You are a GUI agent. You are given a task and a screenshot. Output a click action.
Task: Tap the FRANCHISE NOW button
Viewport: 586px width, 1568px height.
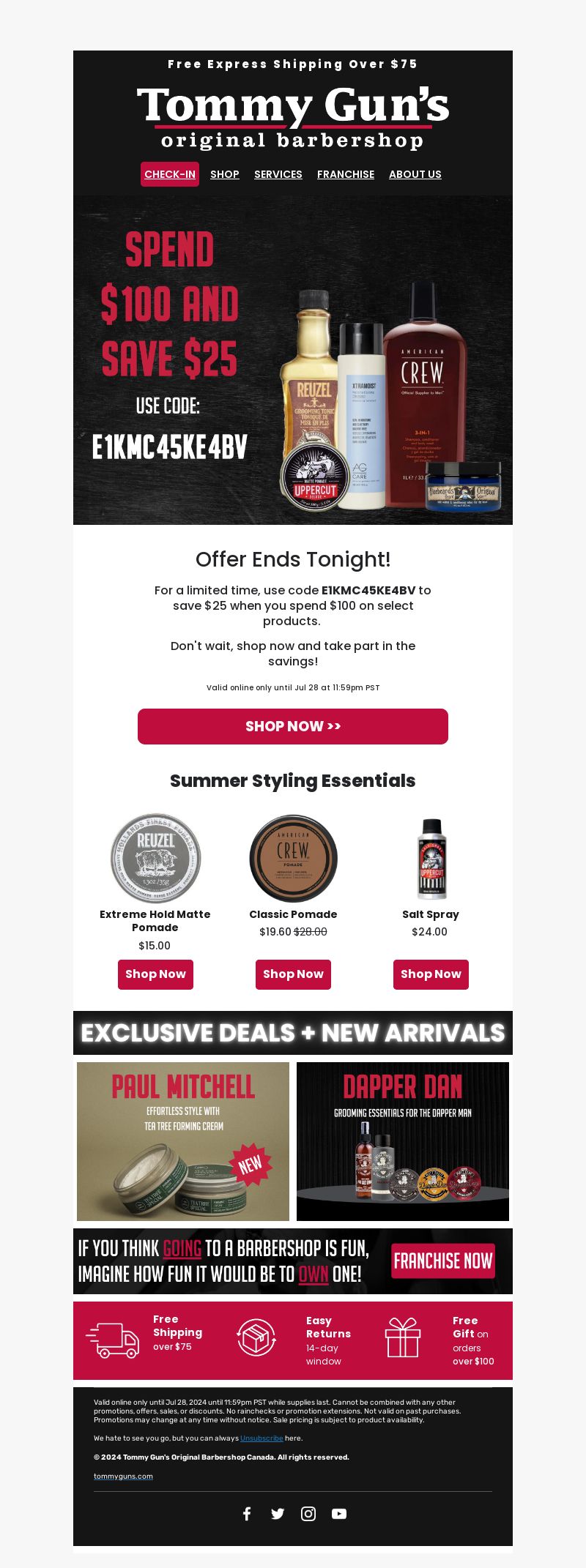click(443, 1261)
